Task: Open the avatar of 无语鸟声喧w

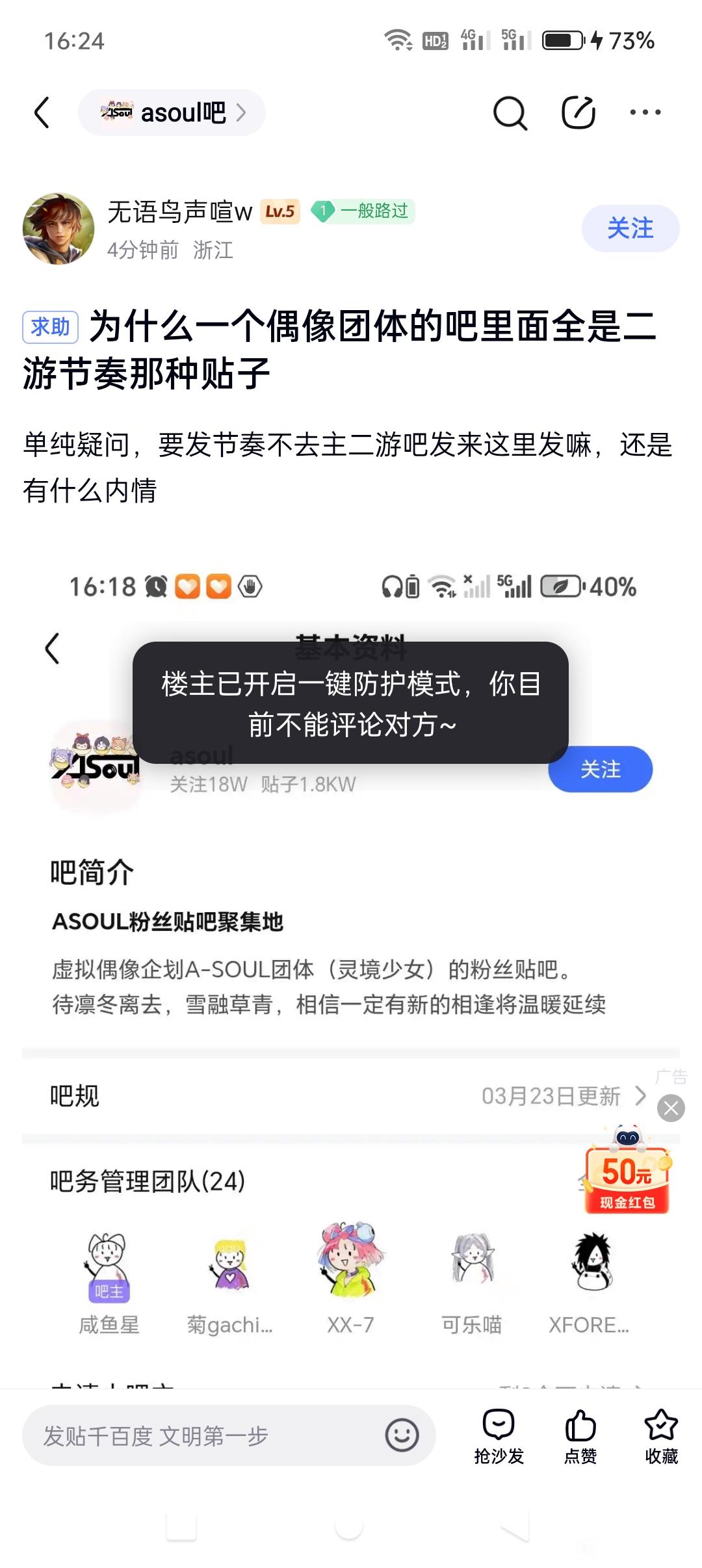Action: (58, 229)
